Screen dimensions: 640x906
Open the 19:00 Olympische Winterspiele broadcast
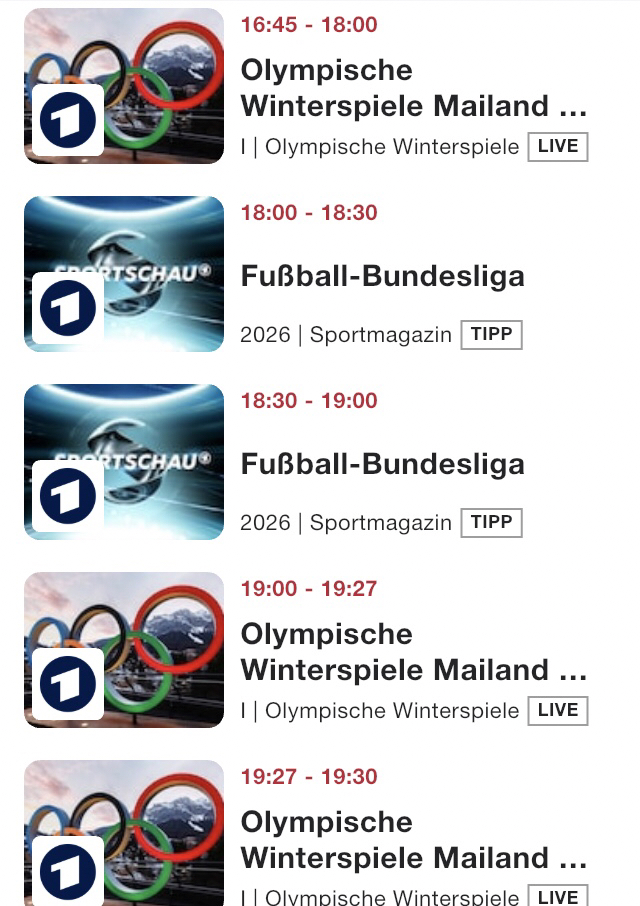412,652
